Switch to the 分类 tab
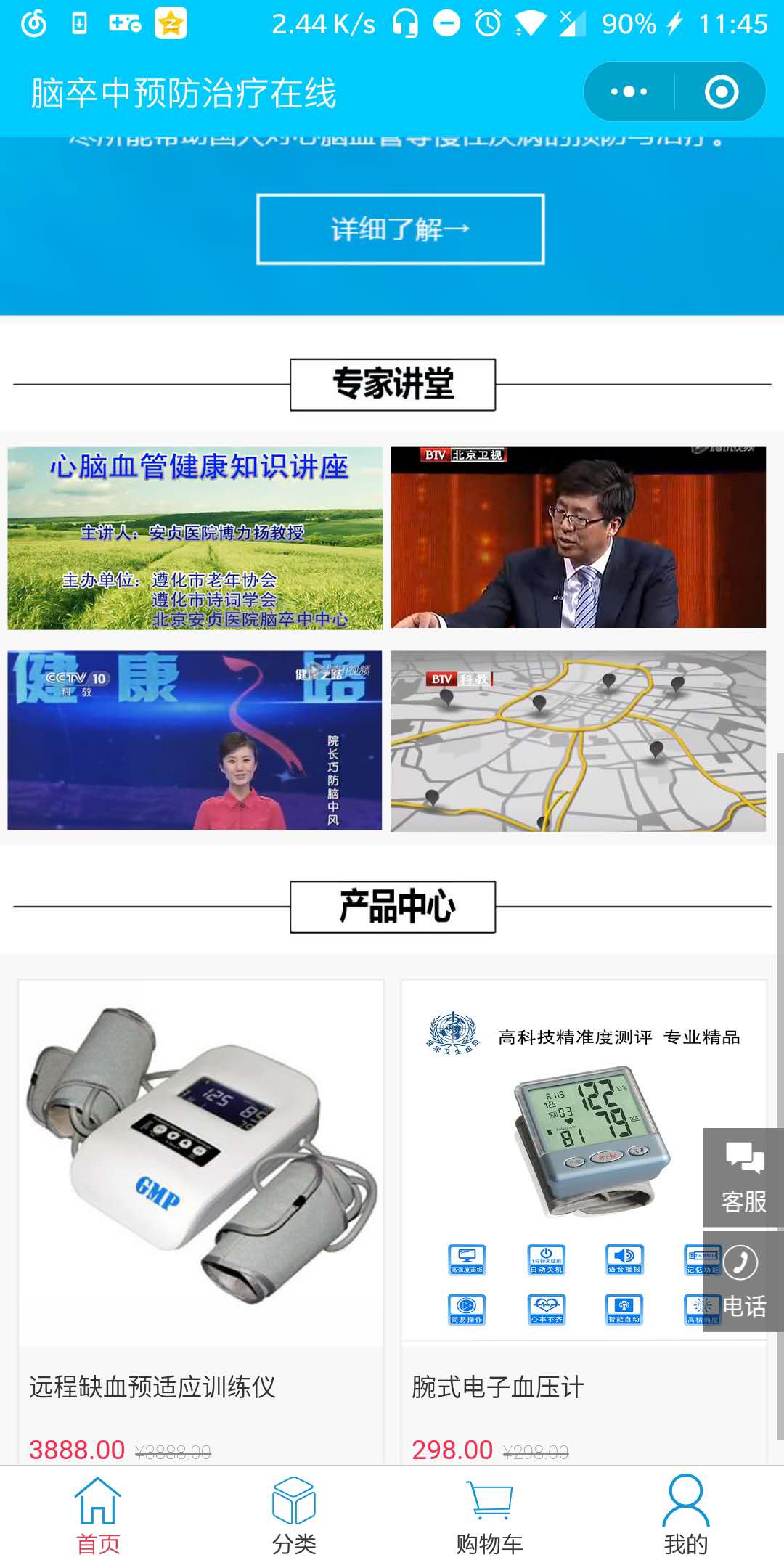This screenshot has height=1568, width=784. coord(294,1516)
